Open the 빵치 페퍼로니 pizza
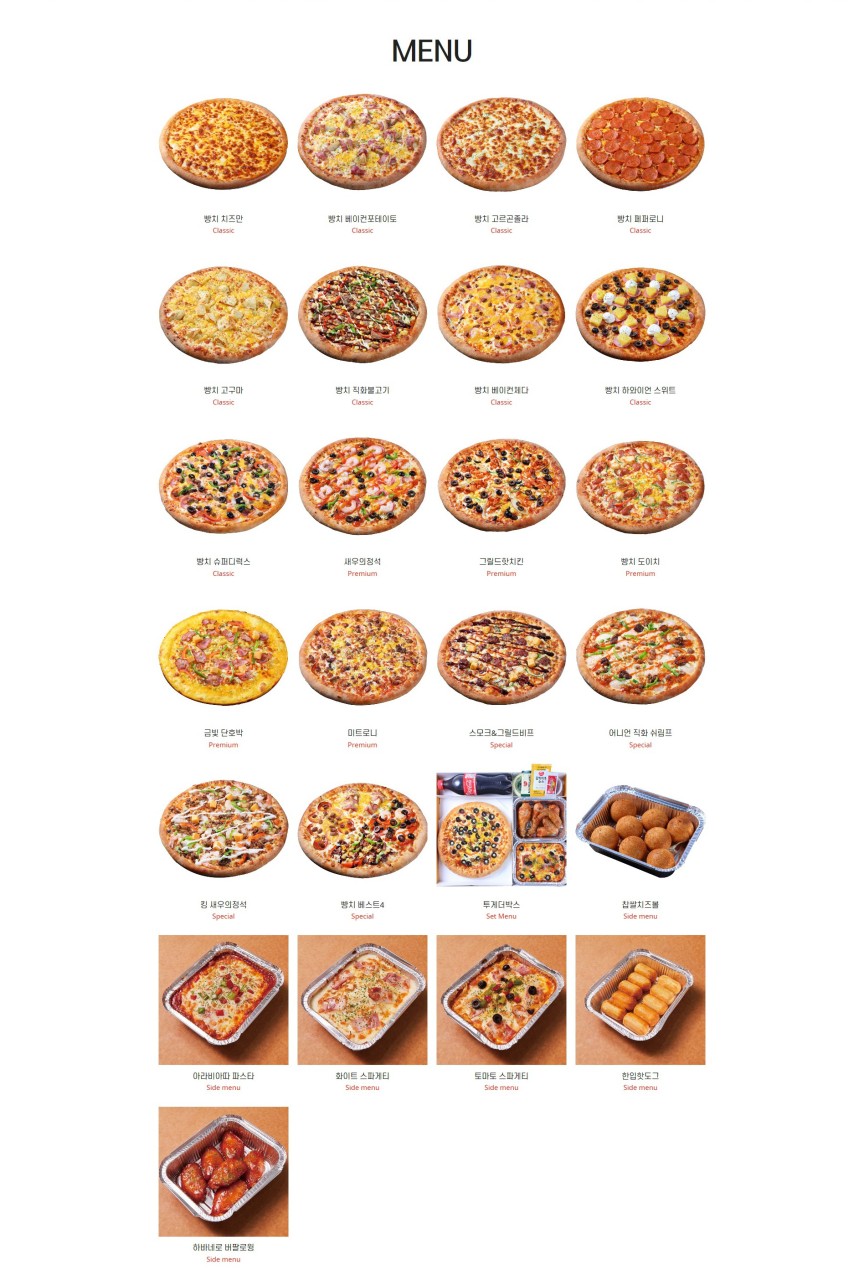The width and height of the screenshot is (864, 1280). [640, 143]
